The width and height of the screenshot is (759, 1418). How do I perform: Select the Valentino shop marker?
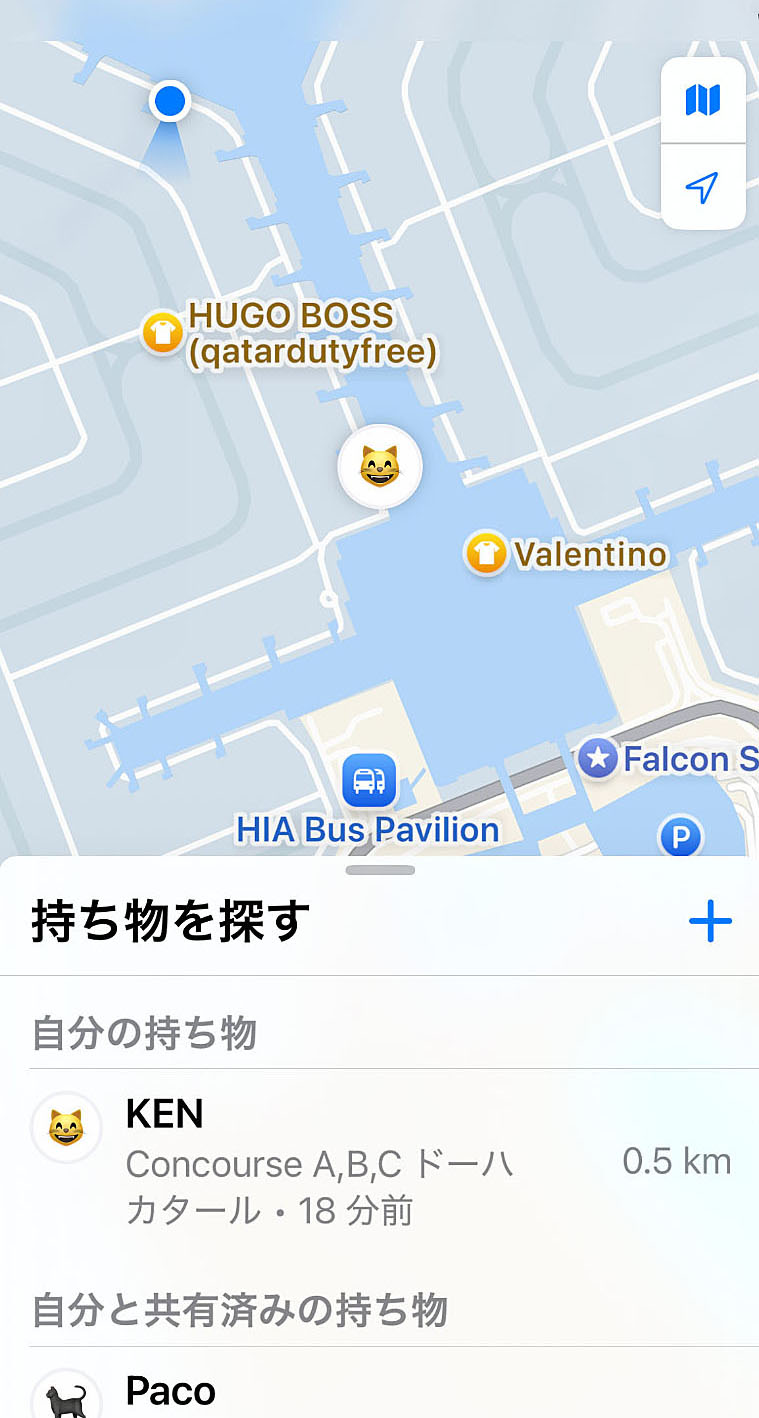(486, 553)
